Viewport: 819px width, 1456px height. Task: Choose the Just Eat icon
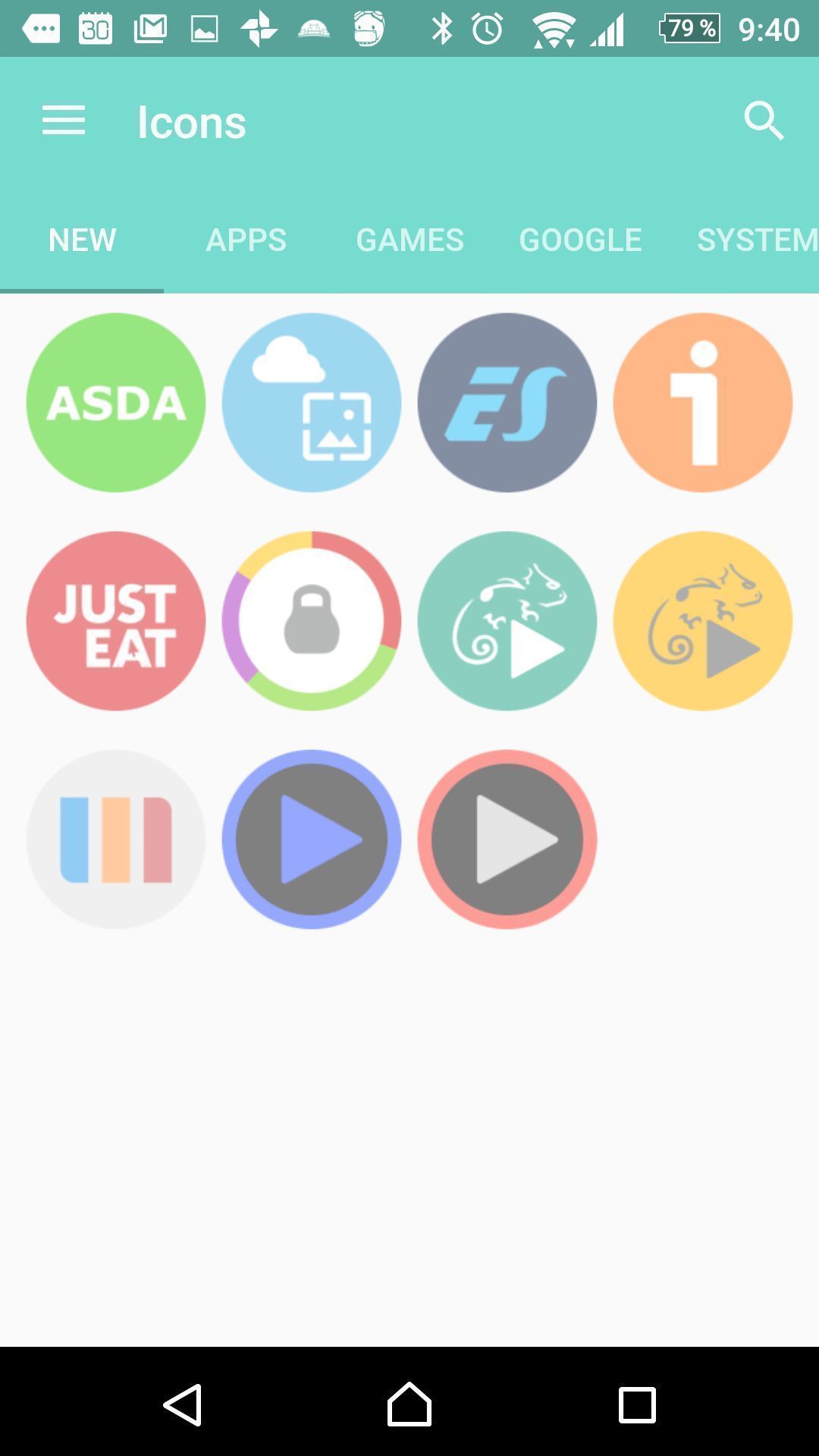pyautogui.click(x=116, y=621)
